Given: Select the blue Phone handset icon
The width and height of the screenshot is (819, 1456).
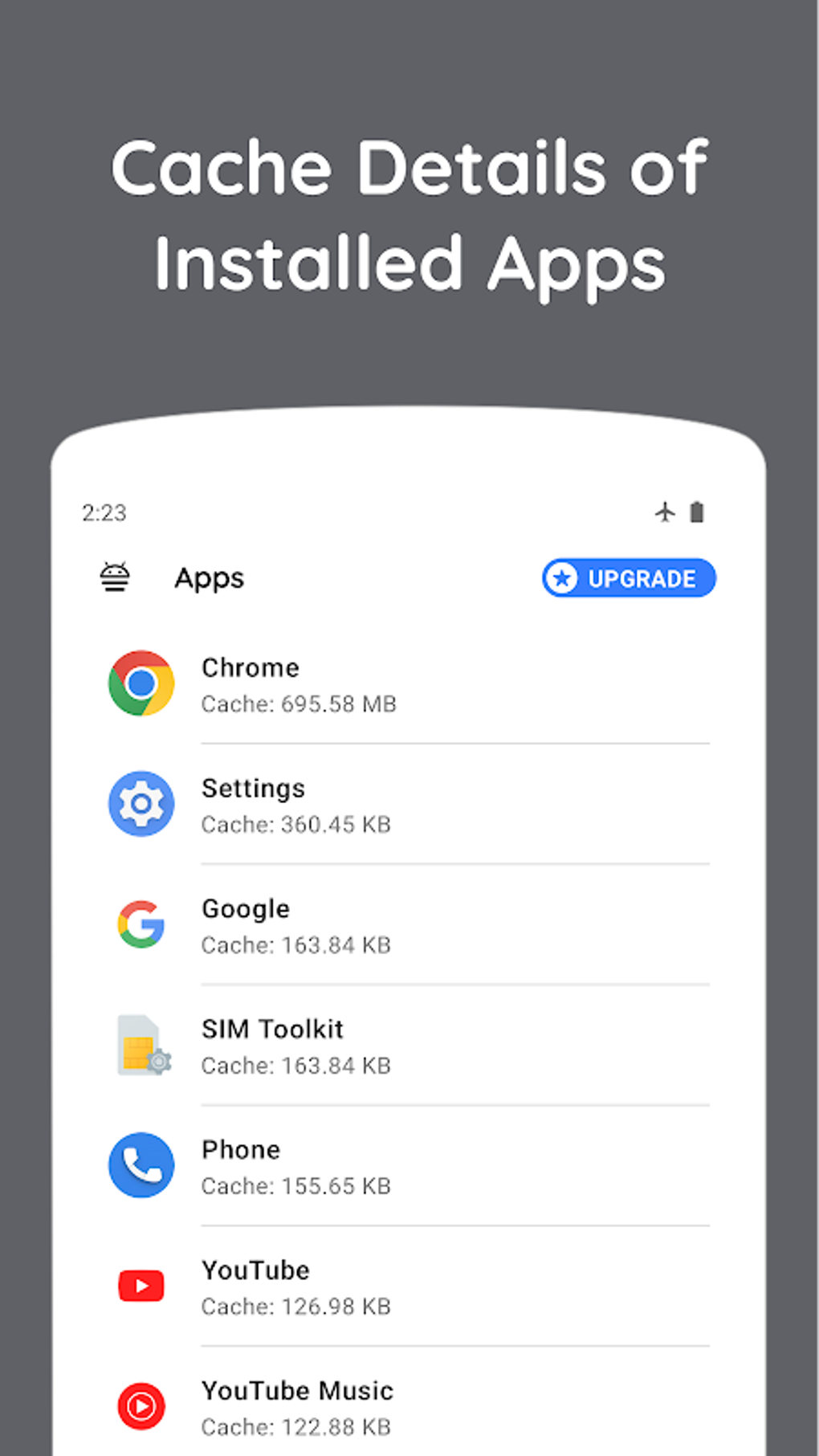Looking at the screenshot, I should [141, 1166].
